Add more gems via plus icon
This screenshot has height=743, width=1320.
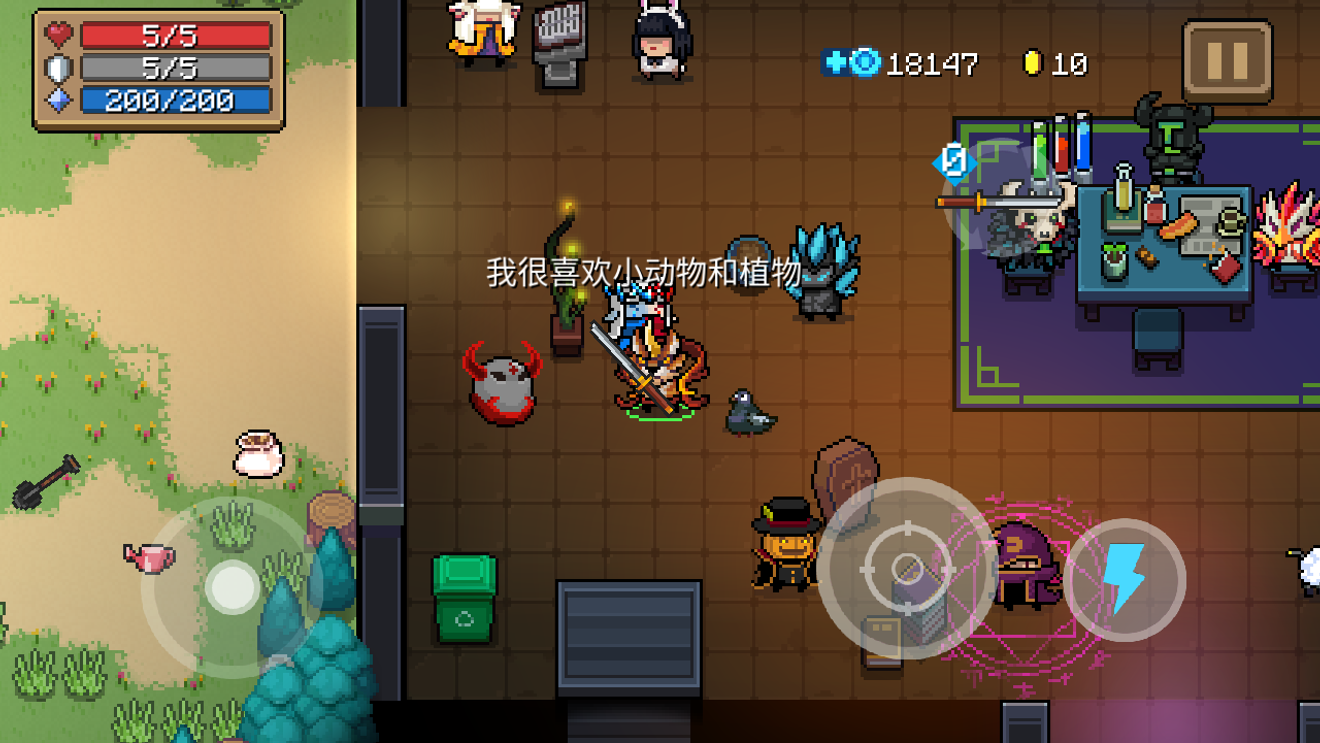(x=835, y=63)
